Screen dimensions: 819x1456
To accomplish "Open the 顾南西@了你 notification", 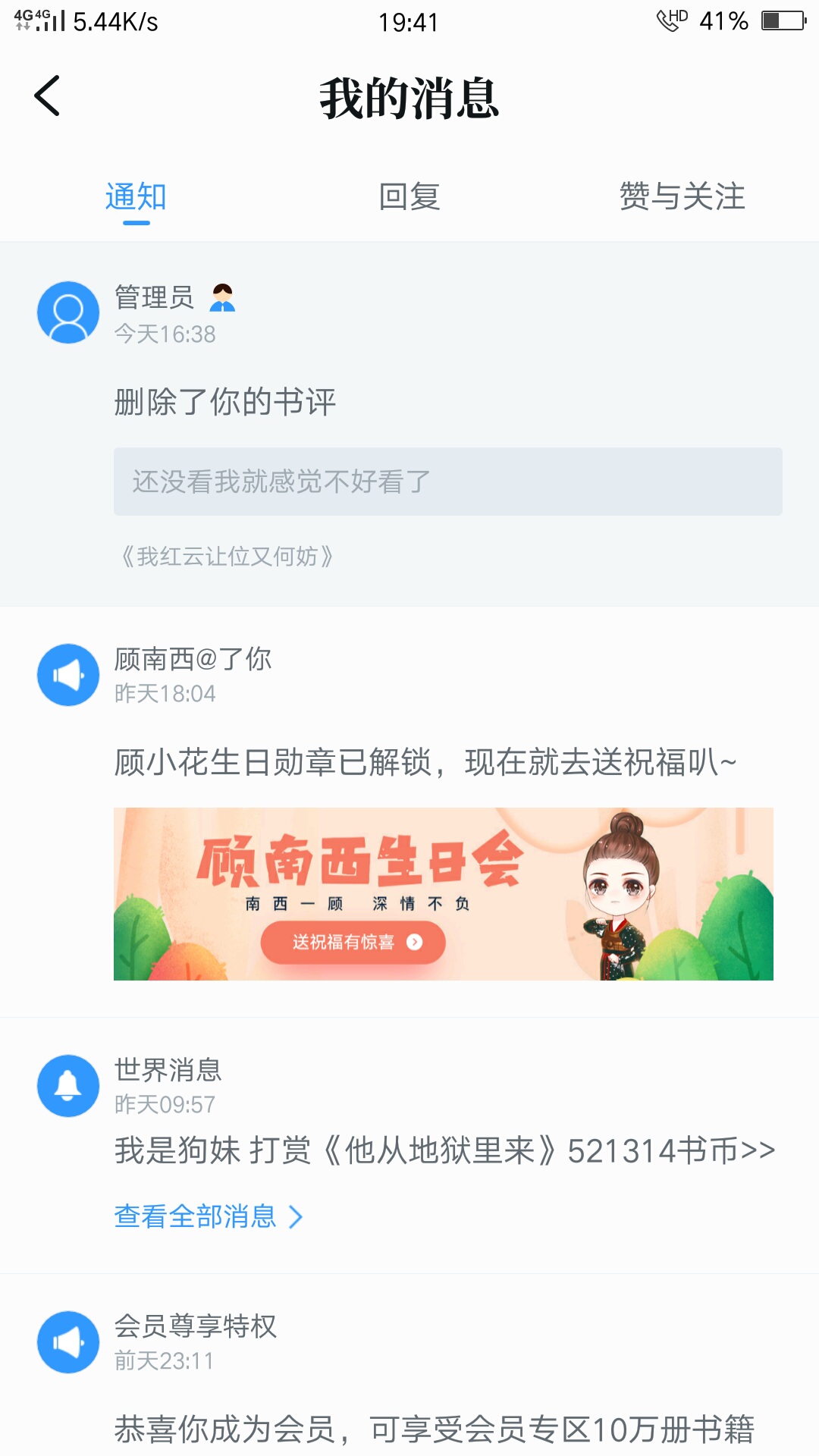I will pyautogui.click(x=409, y=812).
